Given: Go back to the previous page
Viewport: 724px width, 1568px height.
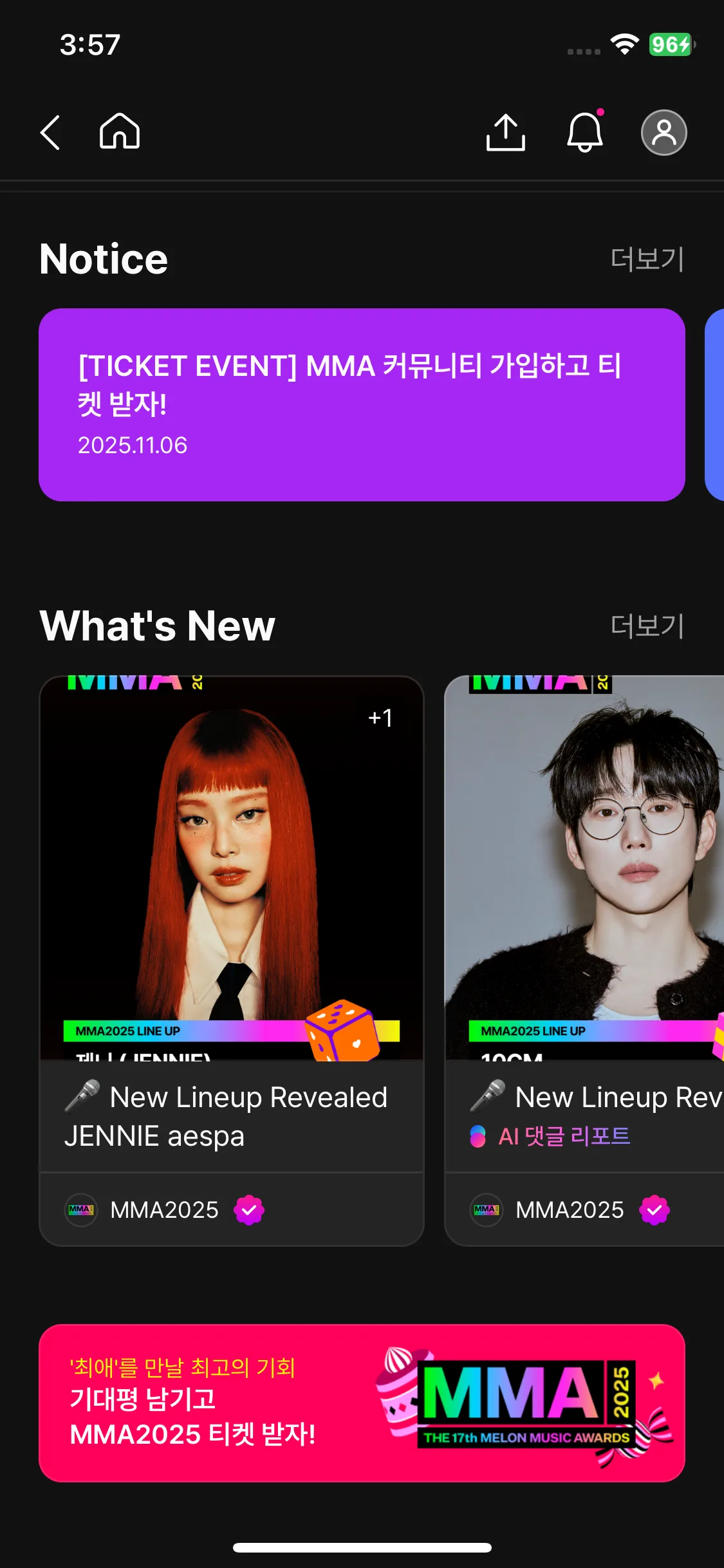Looking at the screenshot, I should (50, 133).
